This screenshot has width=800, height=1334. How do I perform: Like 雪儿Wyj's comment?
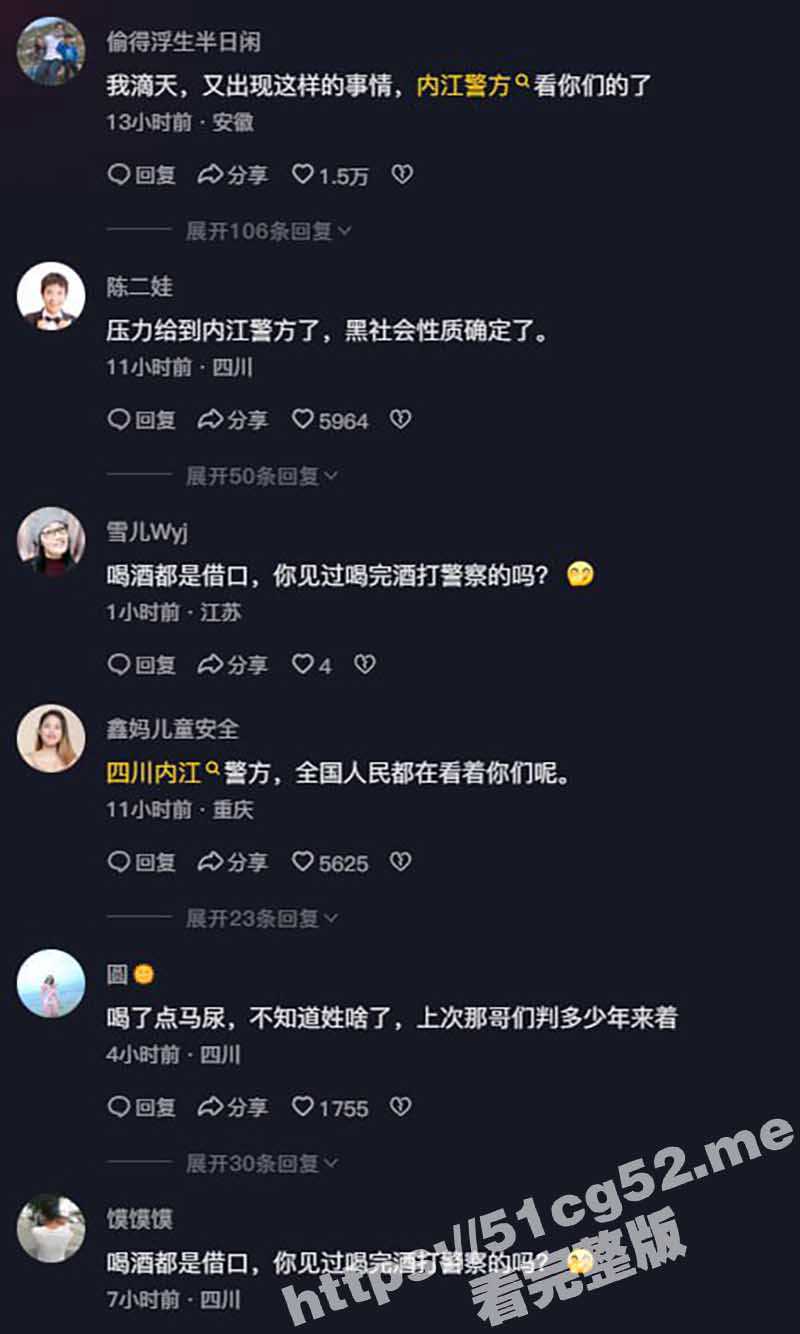(303, 664)
